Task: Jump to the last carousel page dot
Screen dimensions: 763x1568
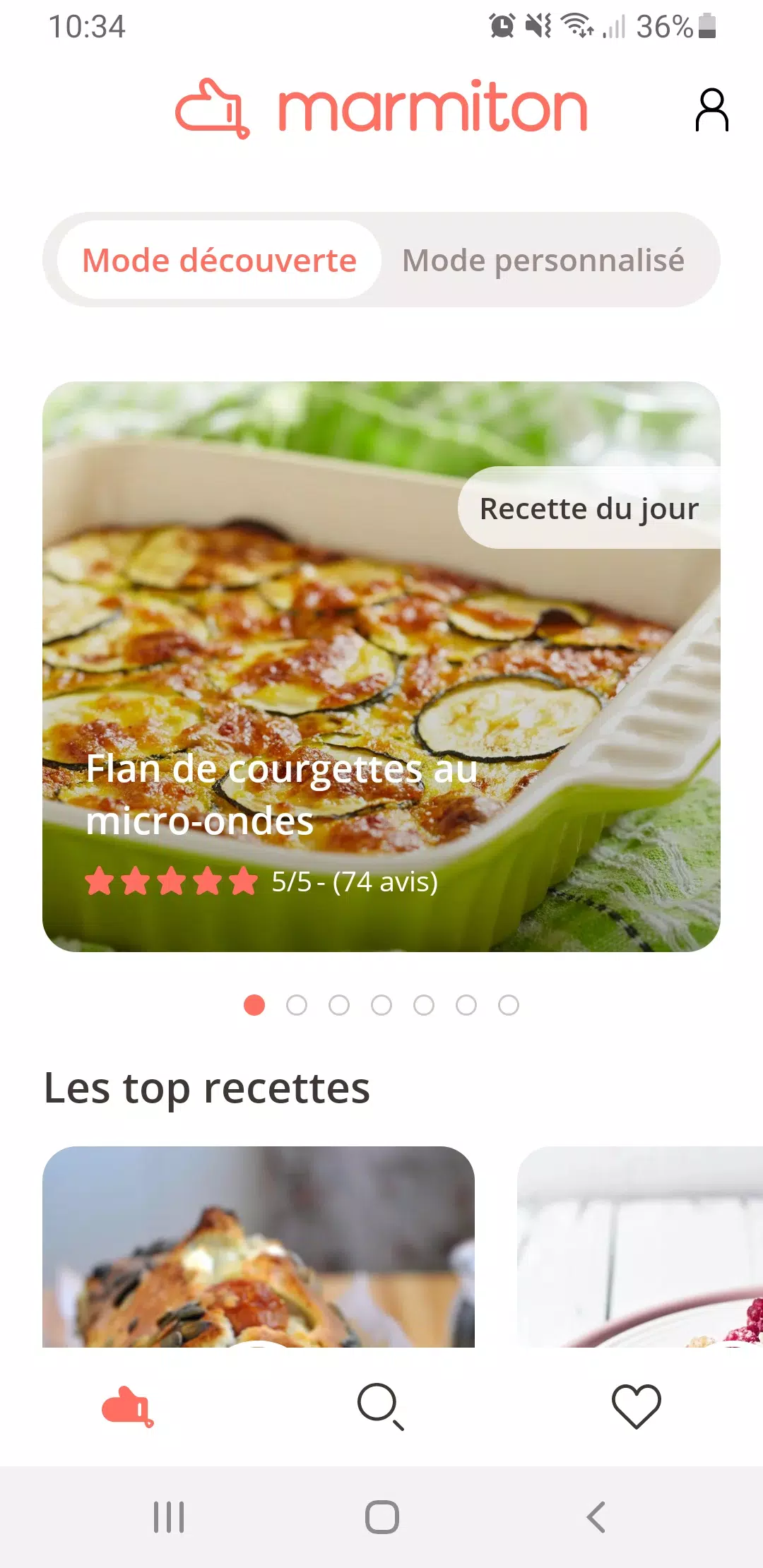Action: coord(508,1005)
